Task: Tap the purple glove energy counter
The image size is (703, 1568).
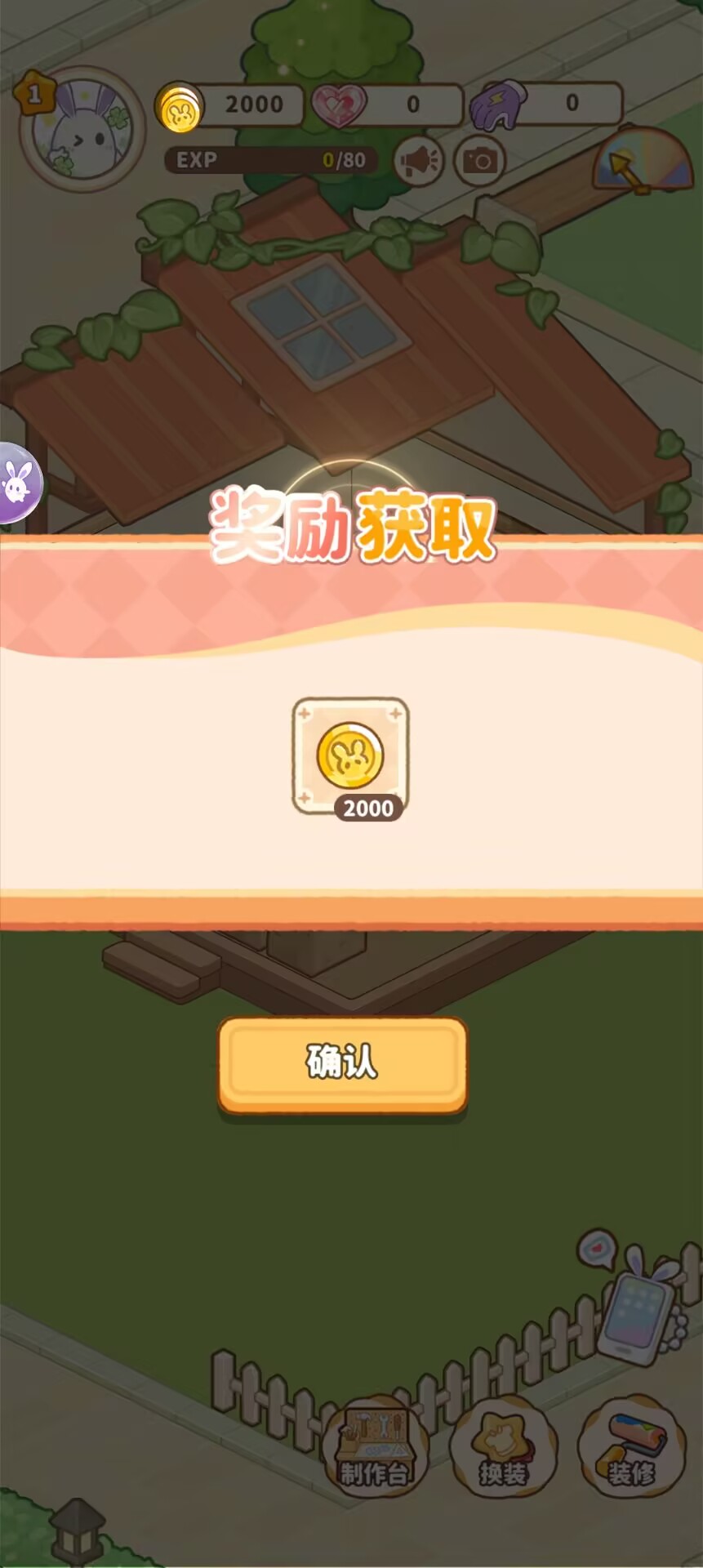Action: tap(545, 104)
